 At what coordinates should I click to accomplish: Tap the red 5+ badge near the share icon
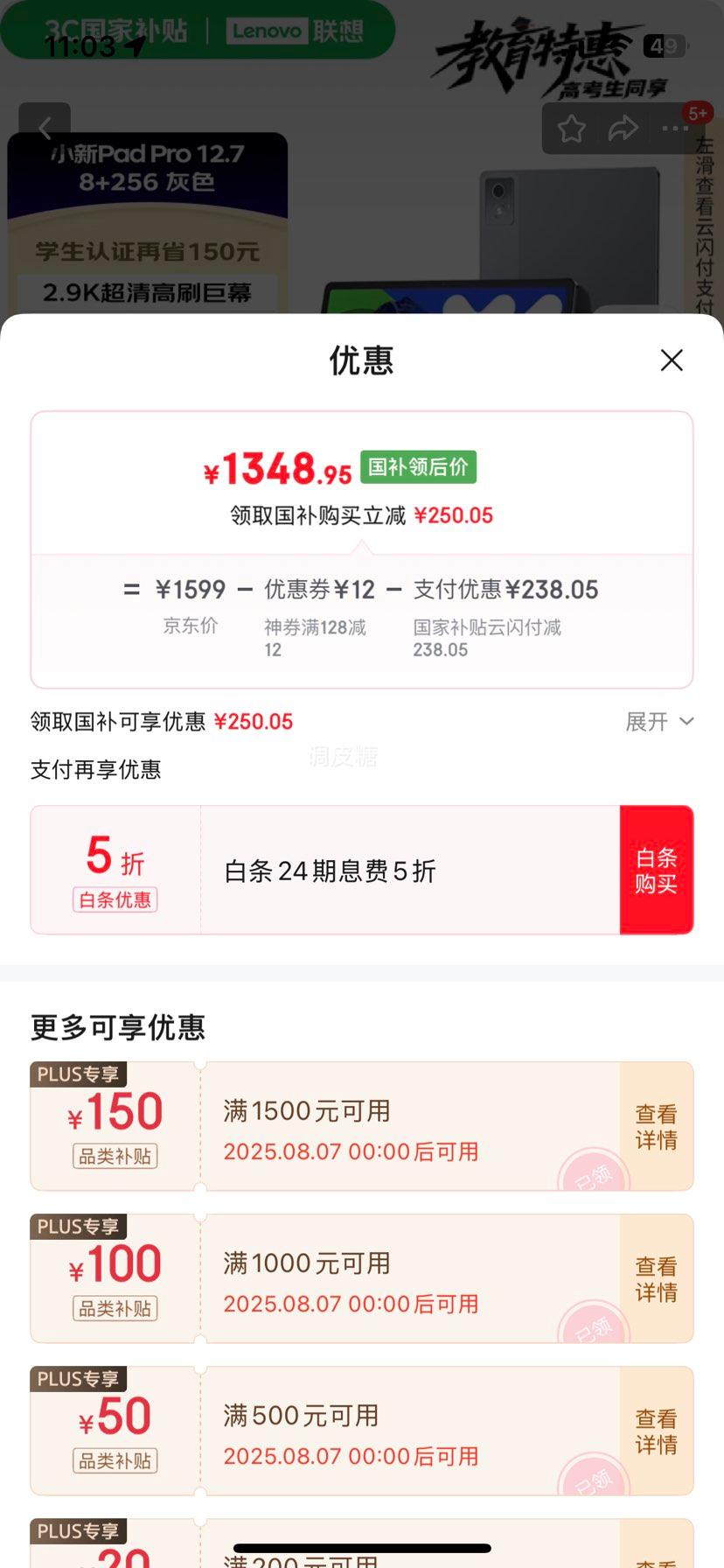click(697, 113)
